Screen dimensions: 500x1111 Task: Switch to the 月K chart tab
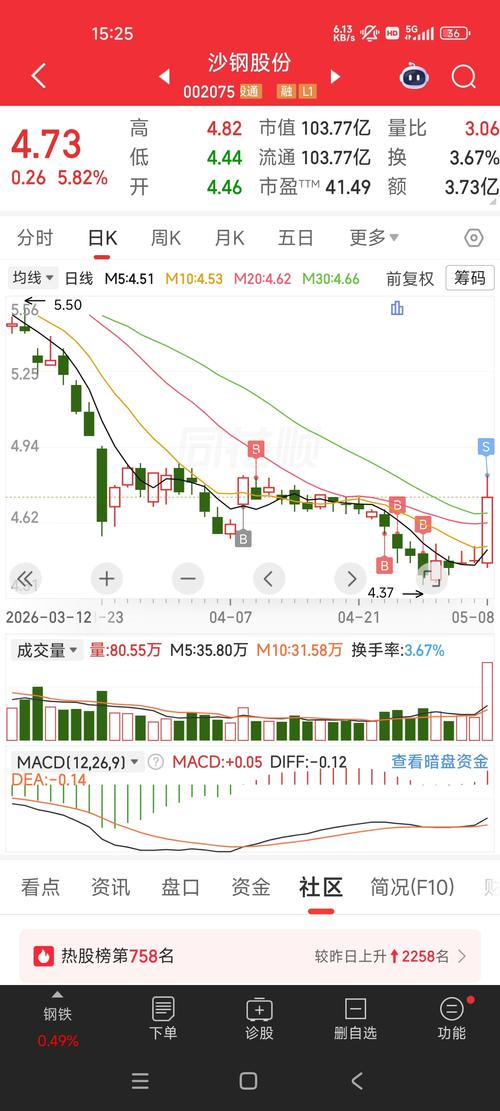[229, 238]
